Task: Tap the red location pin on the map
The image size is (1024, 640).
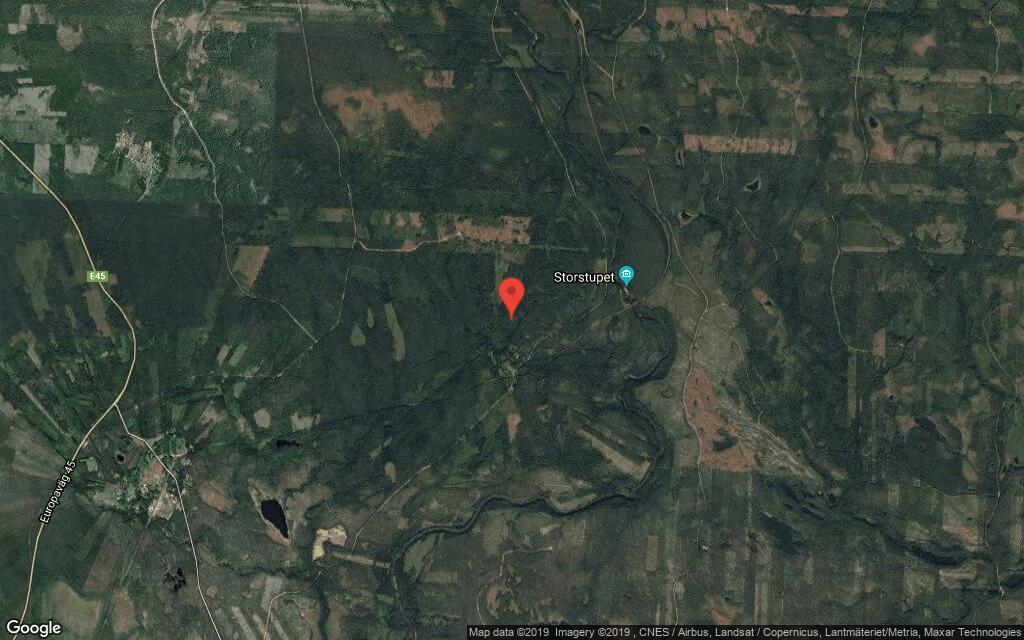Action: pyautogui.click(x=512, y=294)
